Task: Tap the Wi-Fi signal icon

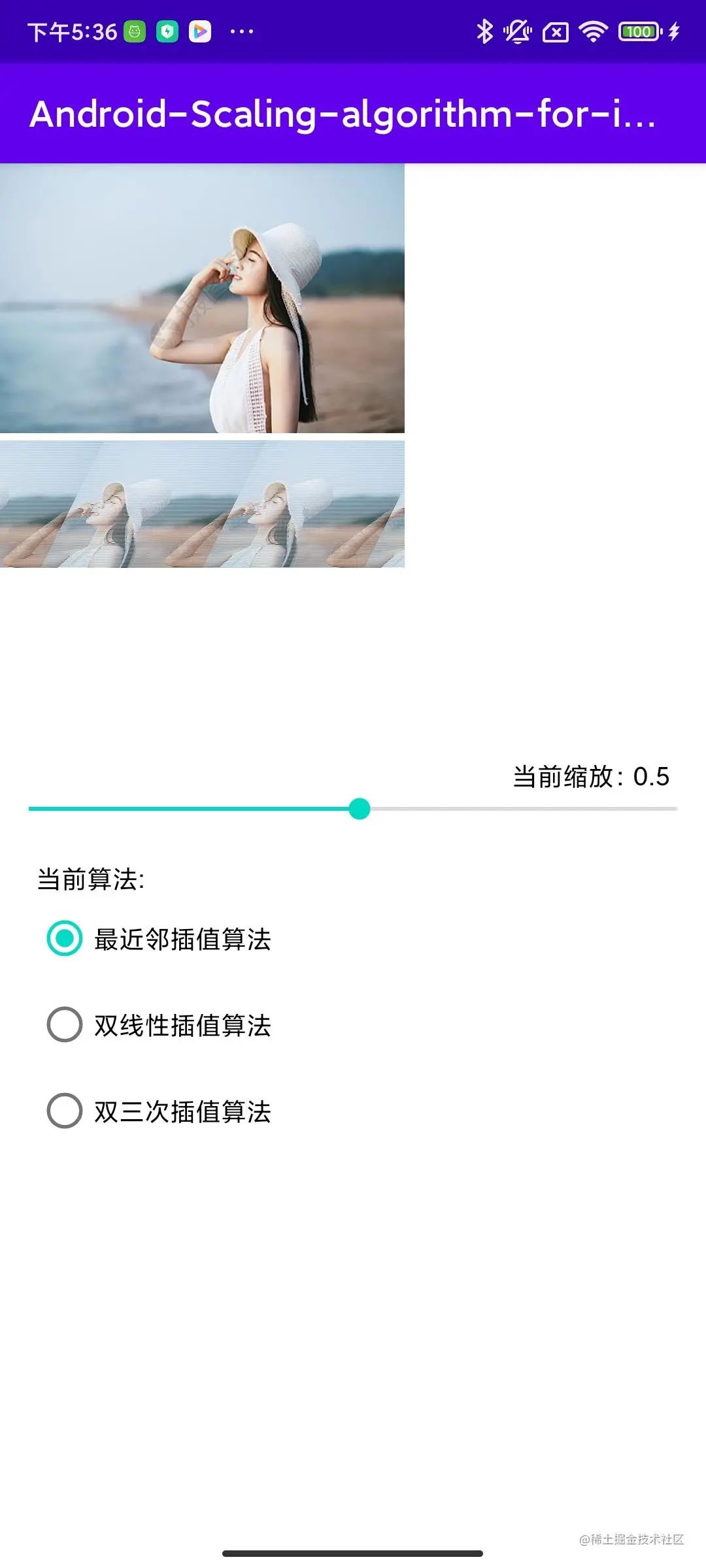Action: click(x=592, y=31)
